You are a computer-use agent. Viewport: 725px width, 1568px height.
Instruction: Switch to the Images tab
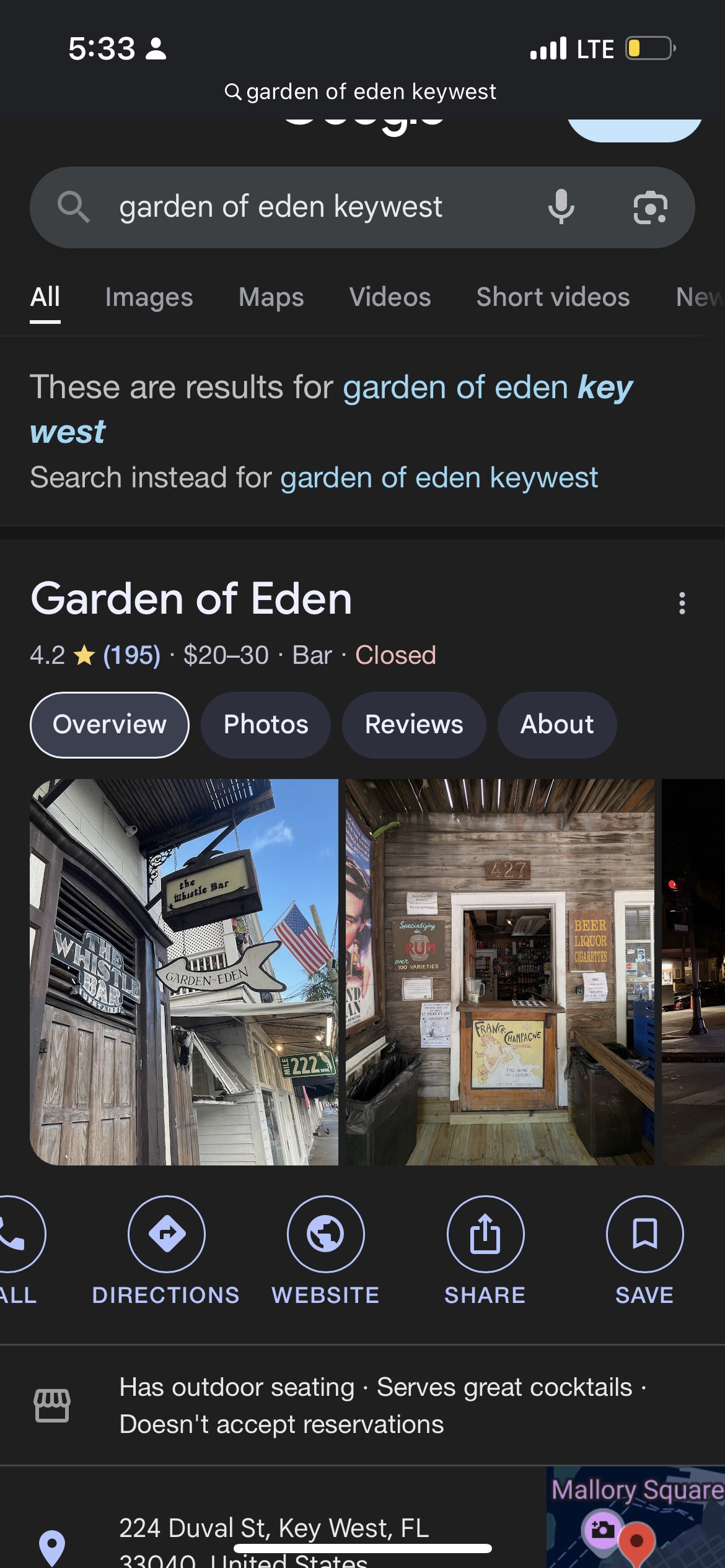pyautogui.click(x=149, y=297)
